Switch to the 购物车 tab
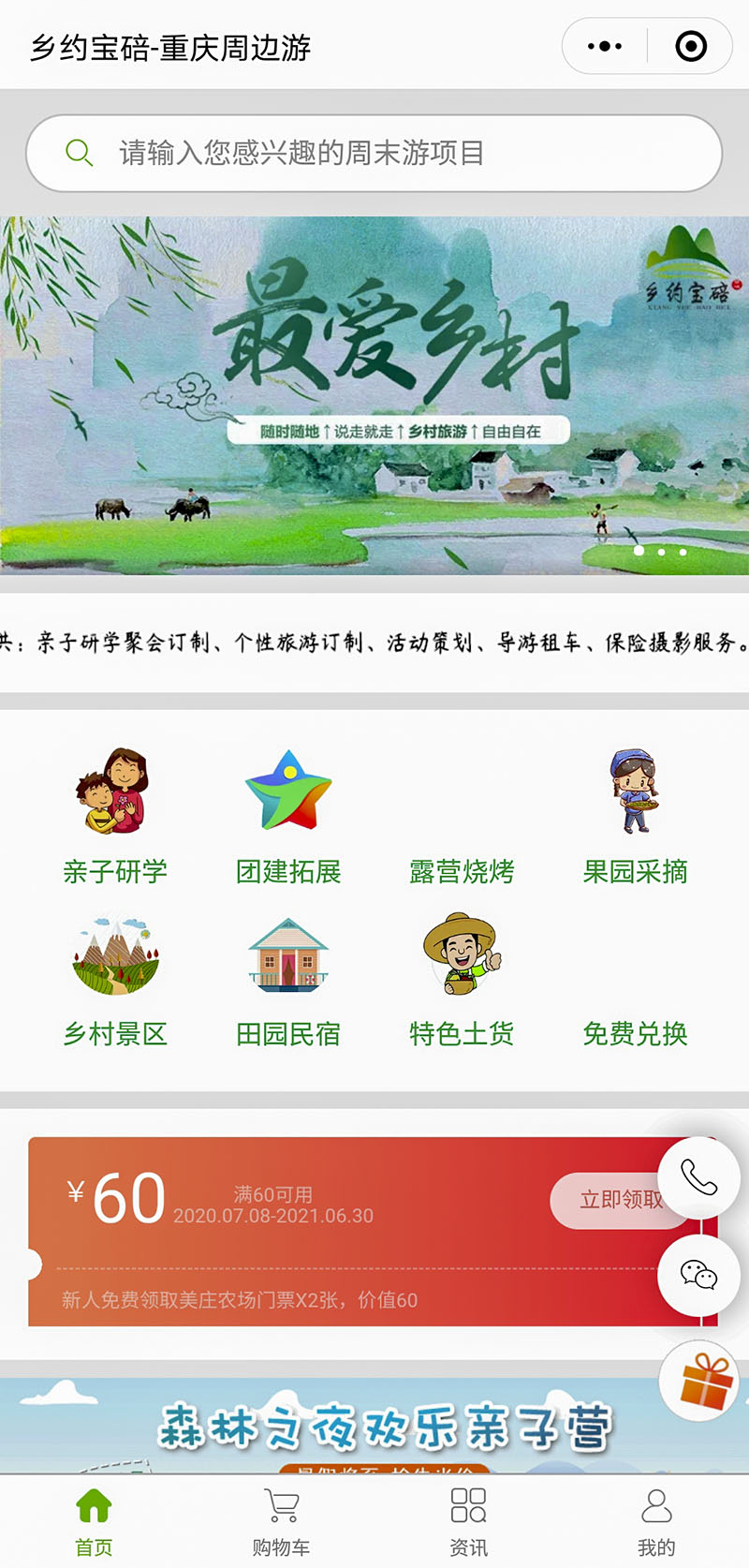The image size is (749, 1568). tap(281, 1522)
